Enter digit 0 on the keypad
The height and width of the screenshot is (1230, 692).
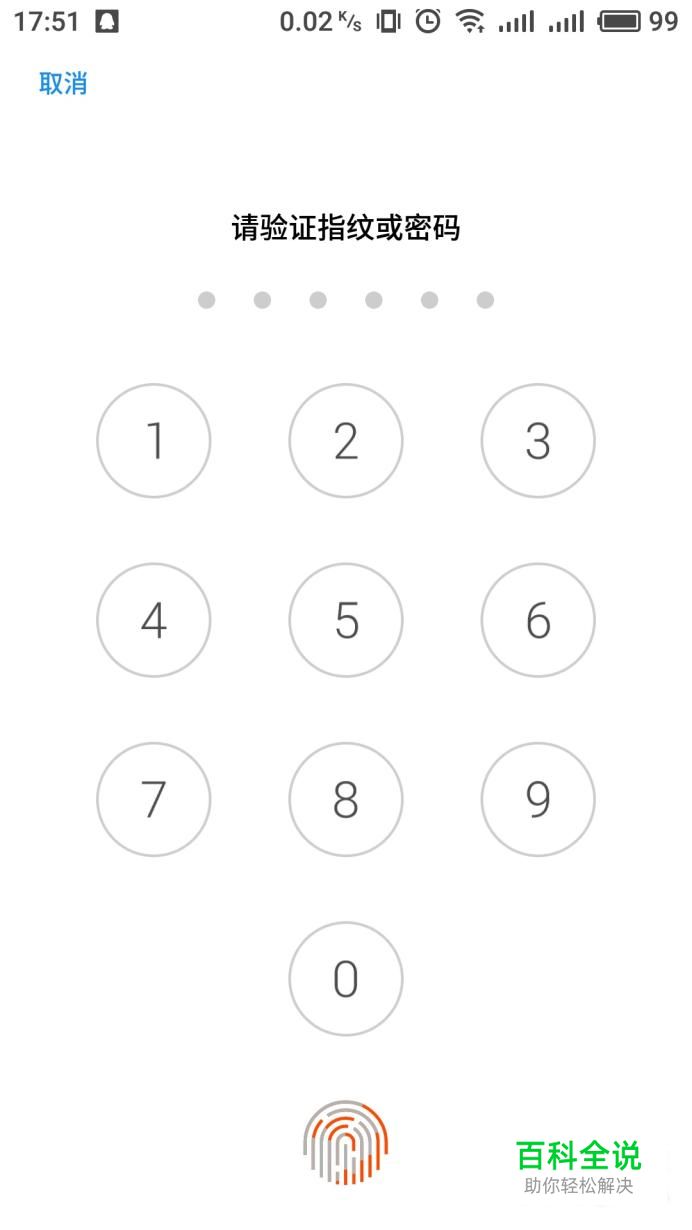coord(346,979)
